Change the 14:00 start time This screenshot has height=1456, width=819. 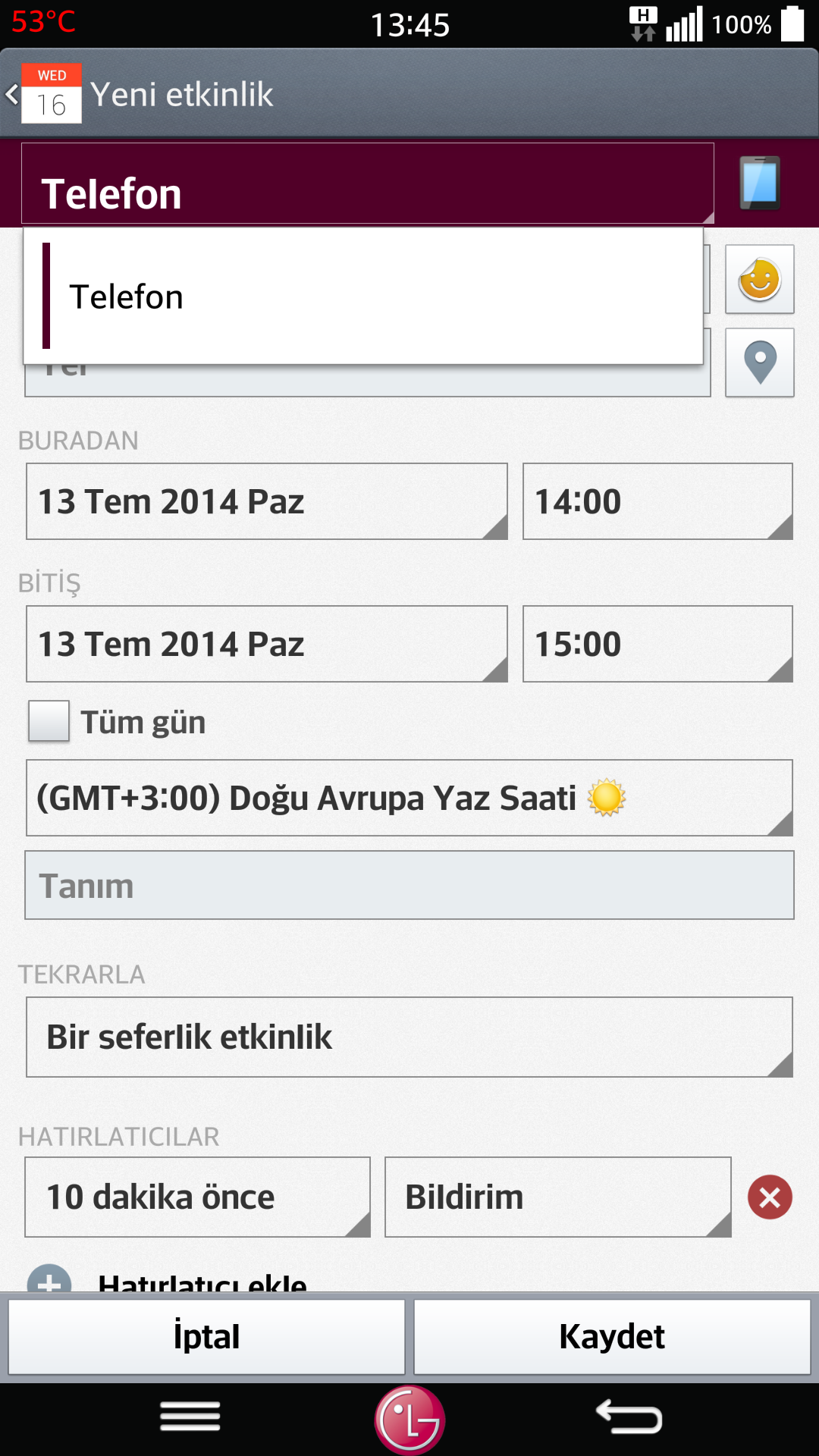pos(657,501)
